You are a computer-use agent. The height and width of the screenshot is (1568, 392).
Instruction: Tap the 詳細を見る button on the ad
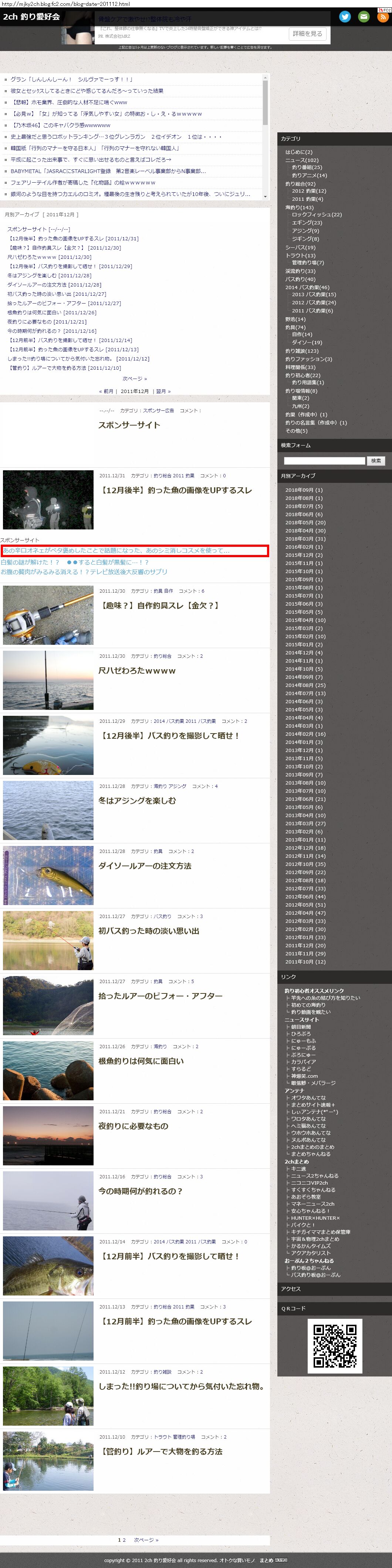307,34
